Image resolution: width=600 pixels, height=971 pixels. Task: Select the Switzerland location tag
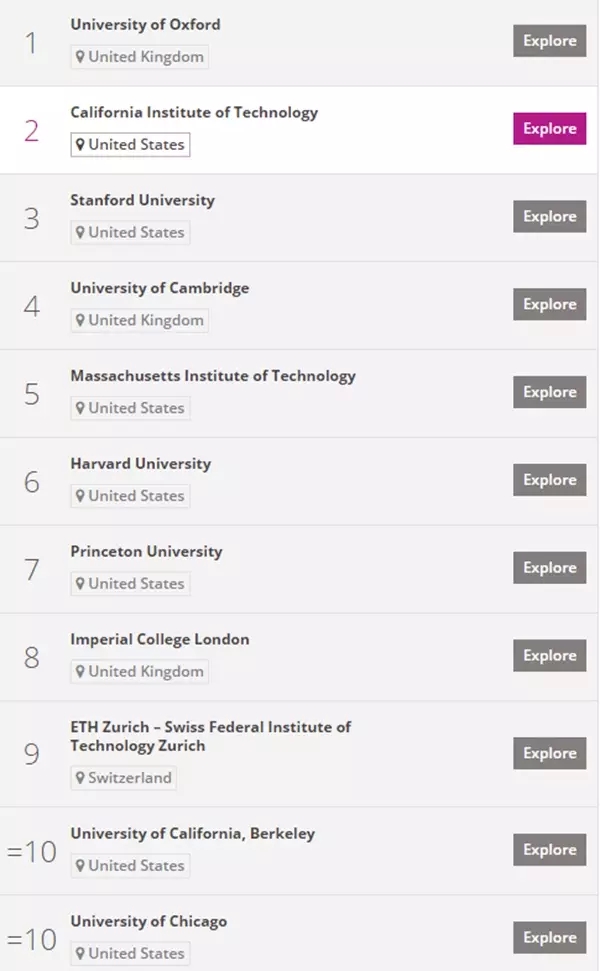click(x=123, y=778)
